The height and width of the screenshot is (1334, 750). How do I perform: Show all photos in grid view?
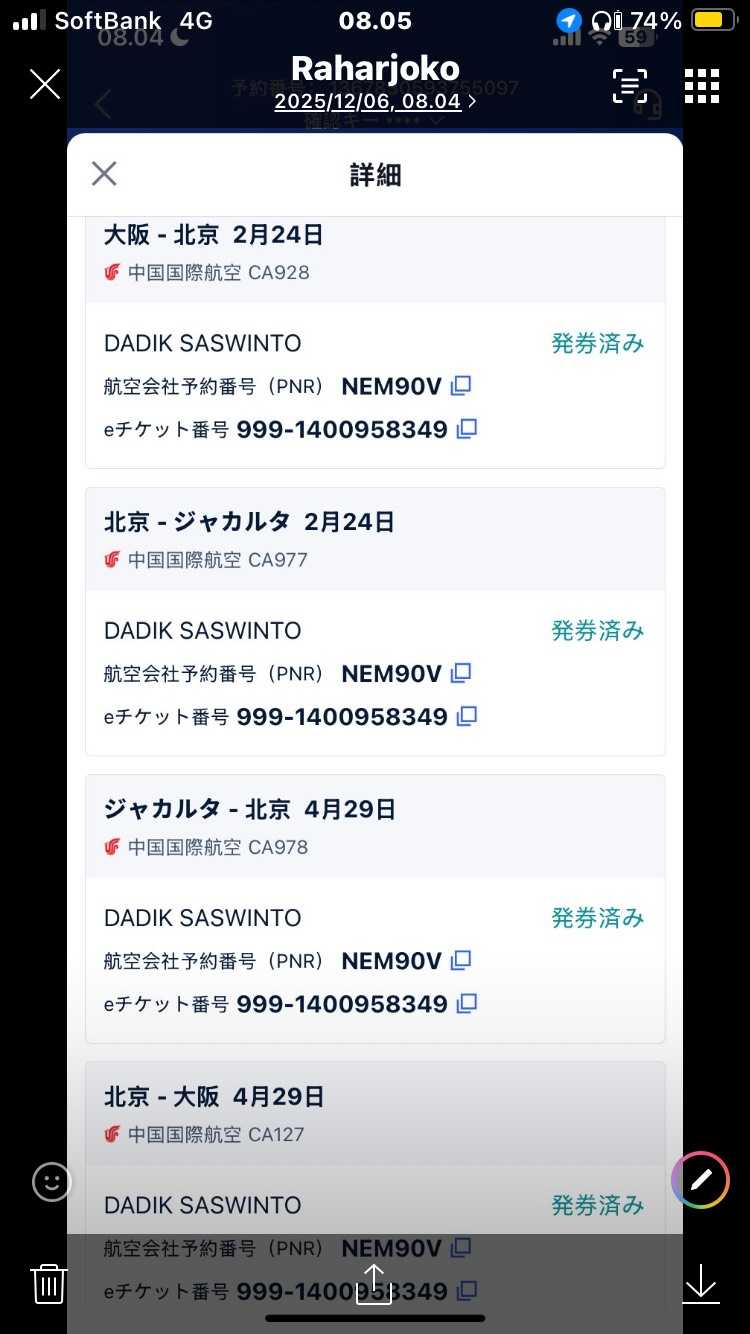coord(702,86)
